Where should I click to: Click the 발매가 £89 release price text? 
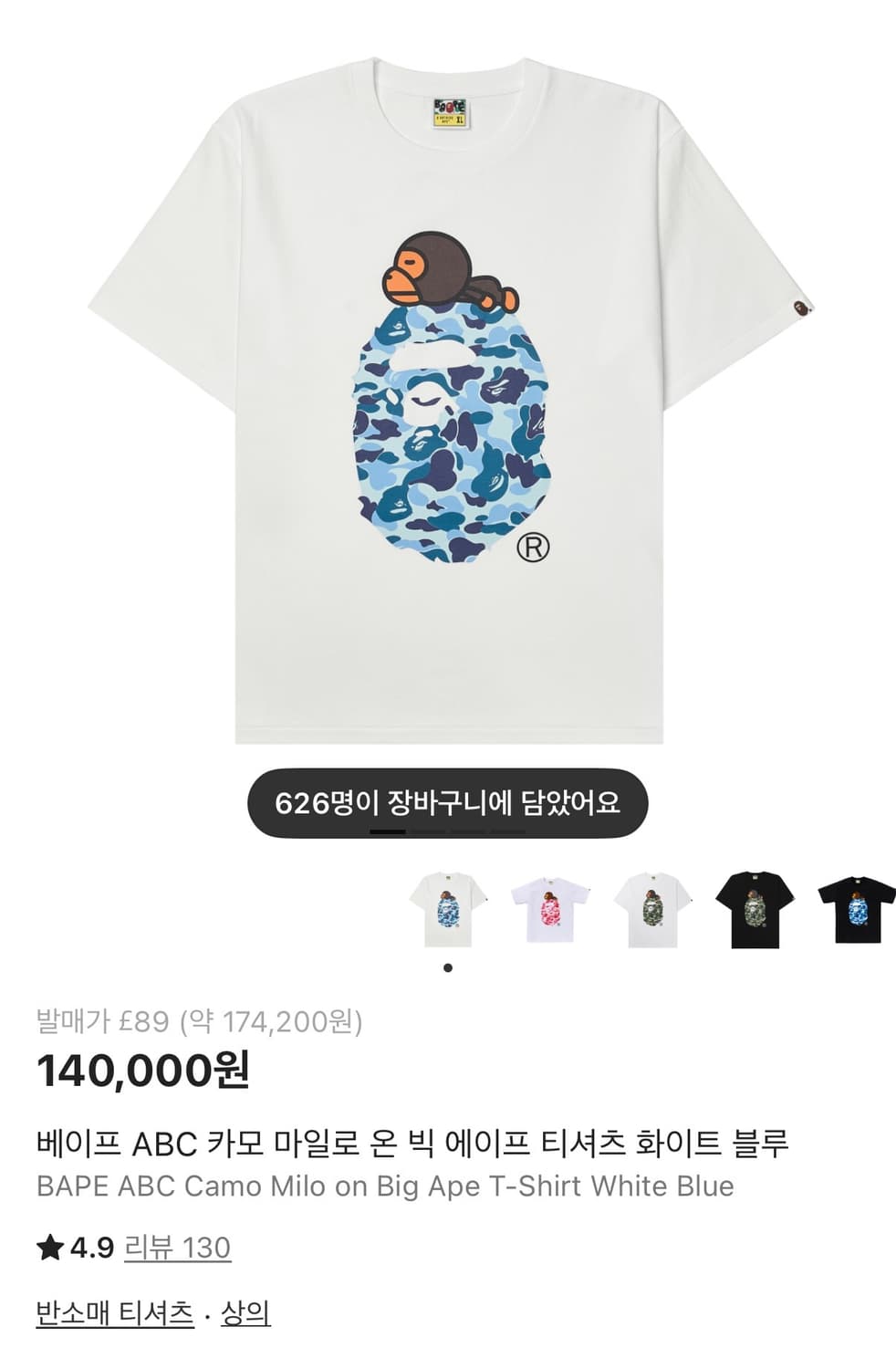201,1024
